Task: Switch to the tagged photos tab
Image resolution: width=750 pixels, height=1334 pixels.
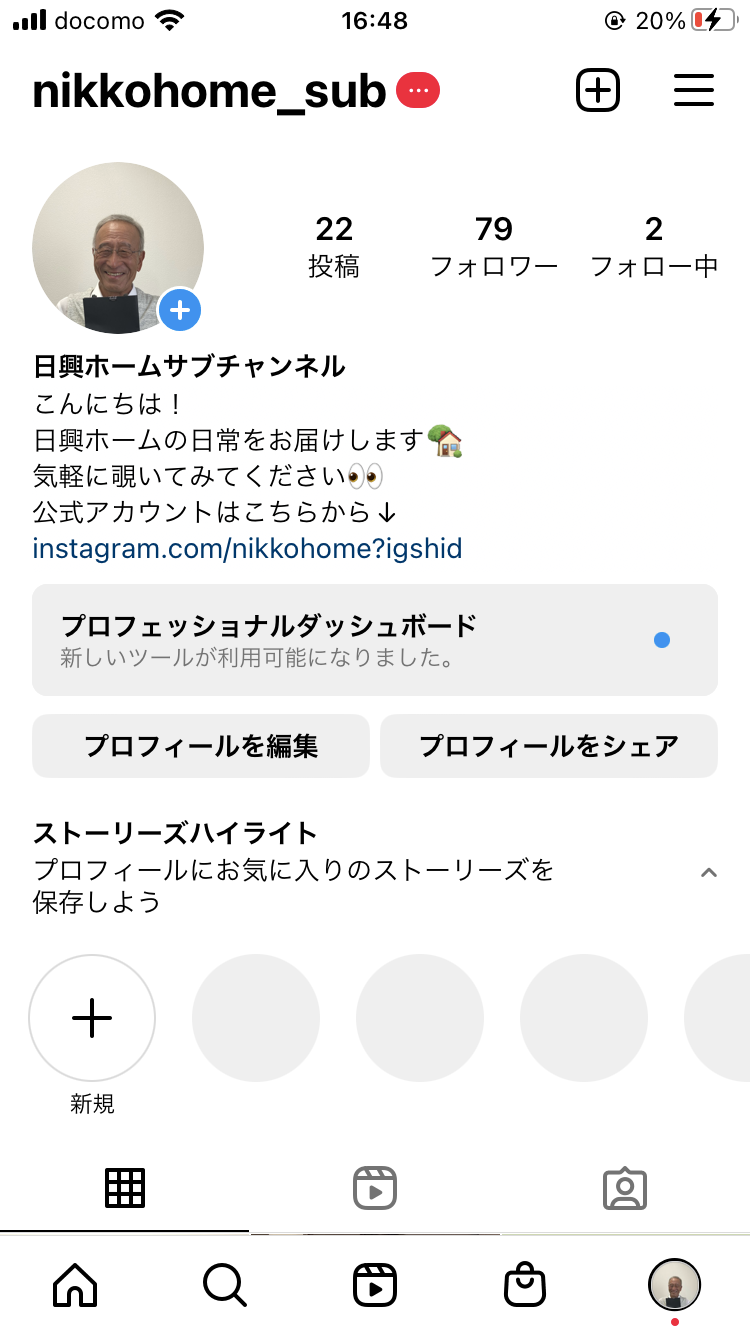Action: point(625,1188)
